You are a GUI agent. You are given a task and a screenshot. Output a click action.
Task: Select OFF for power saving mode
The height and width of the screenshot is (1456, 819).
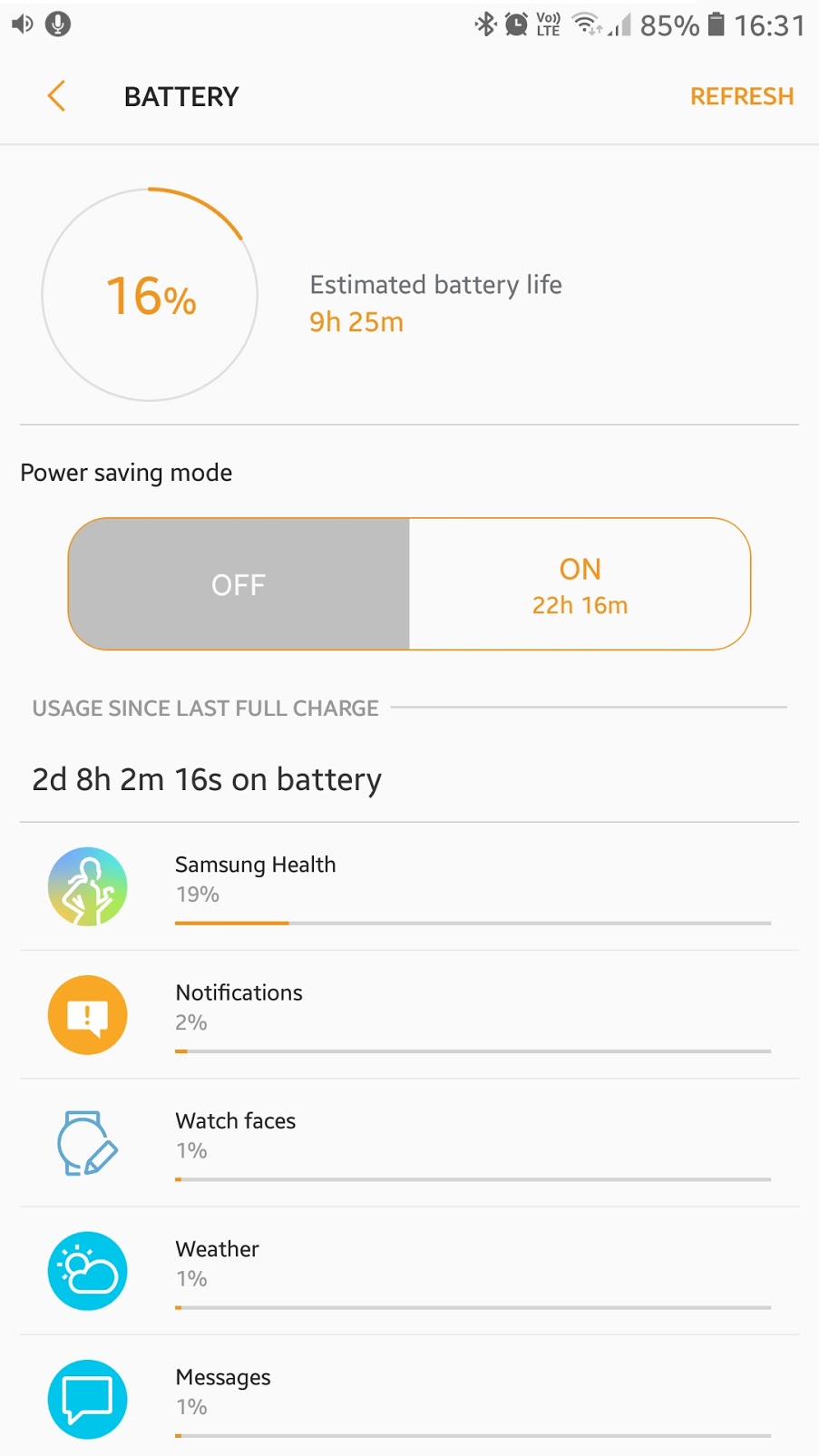239,584
